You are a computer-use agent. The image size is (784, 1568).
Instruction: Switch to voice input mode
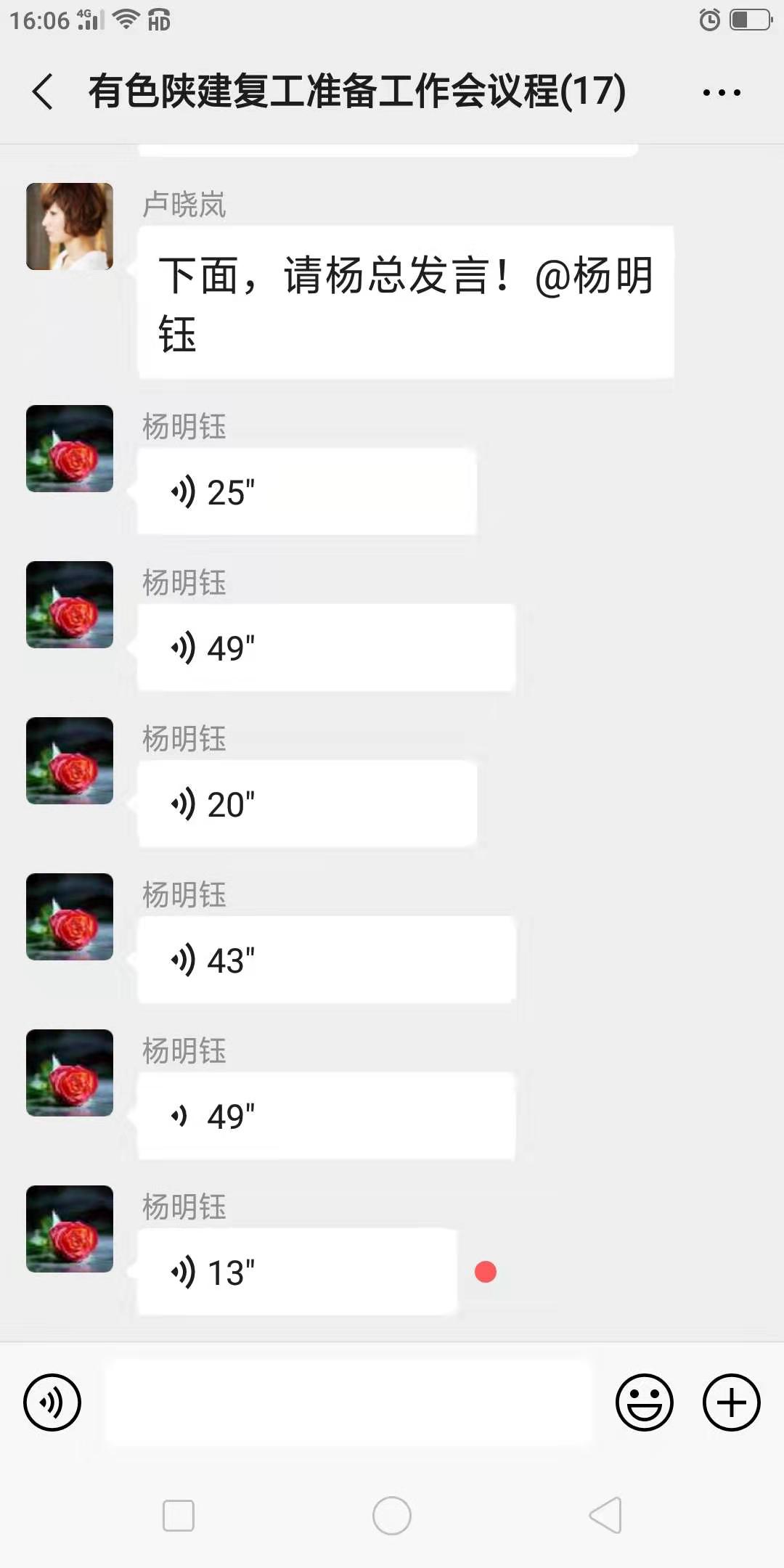52,1402
